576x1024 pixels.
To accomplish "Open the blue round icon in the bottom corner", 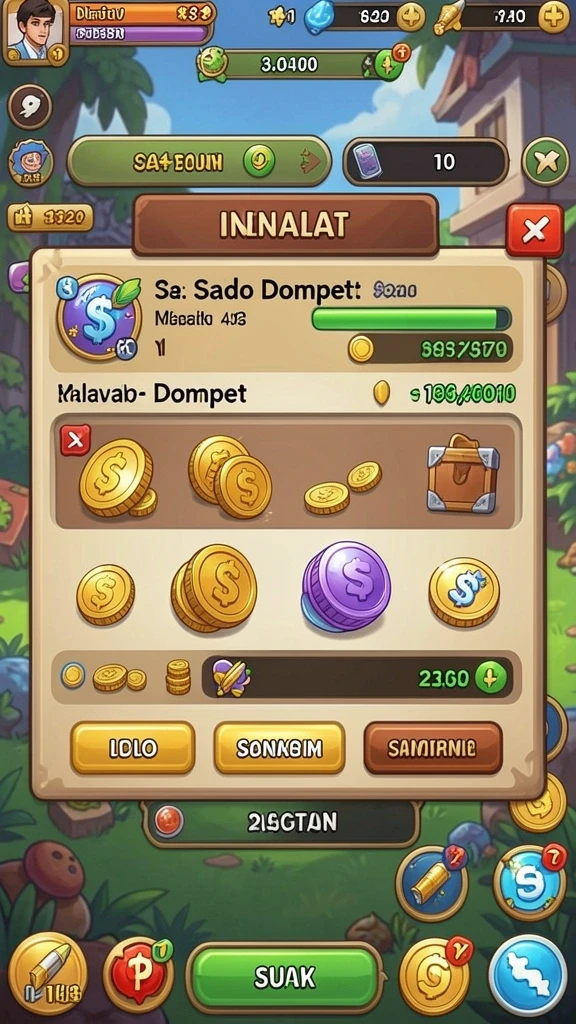I will 528,975.
